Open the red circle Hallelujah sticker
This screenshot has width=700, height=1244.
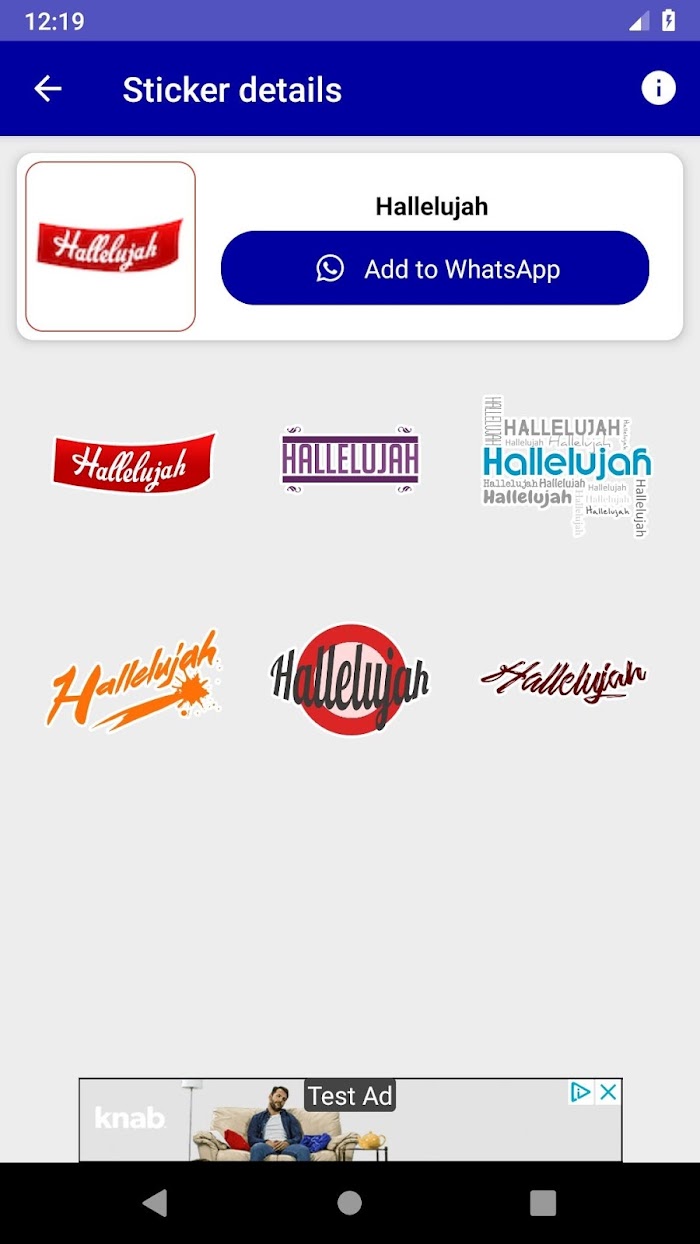[350, 680]
